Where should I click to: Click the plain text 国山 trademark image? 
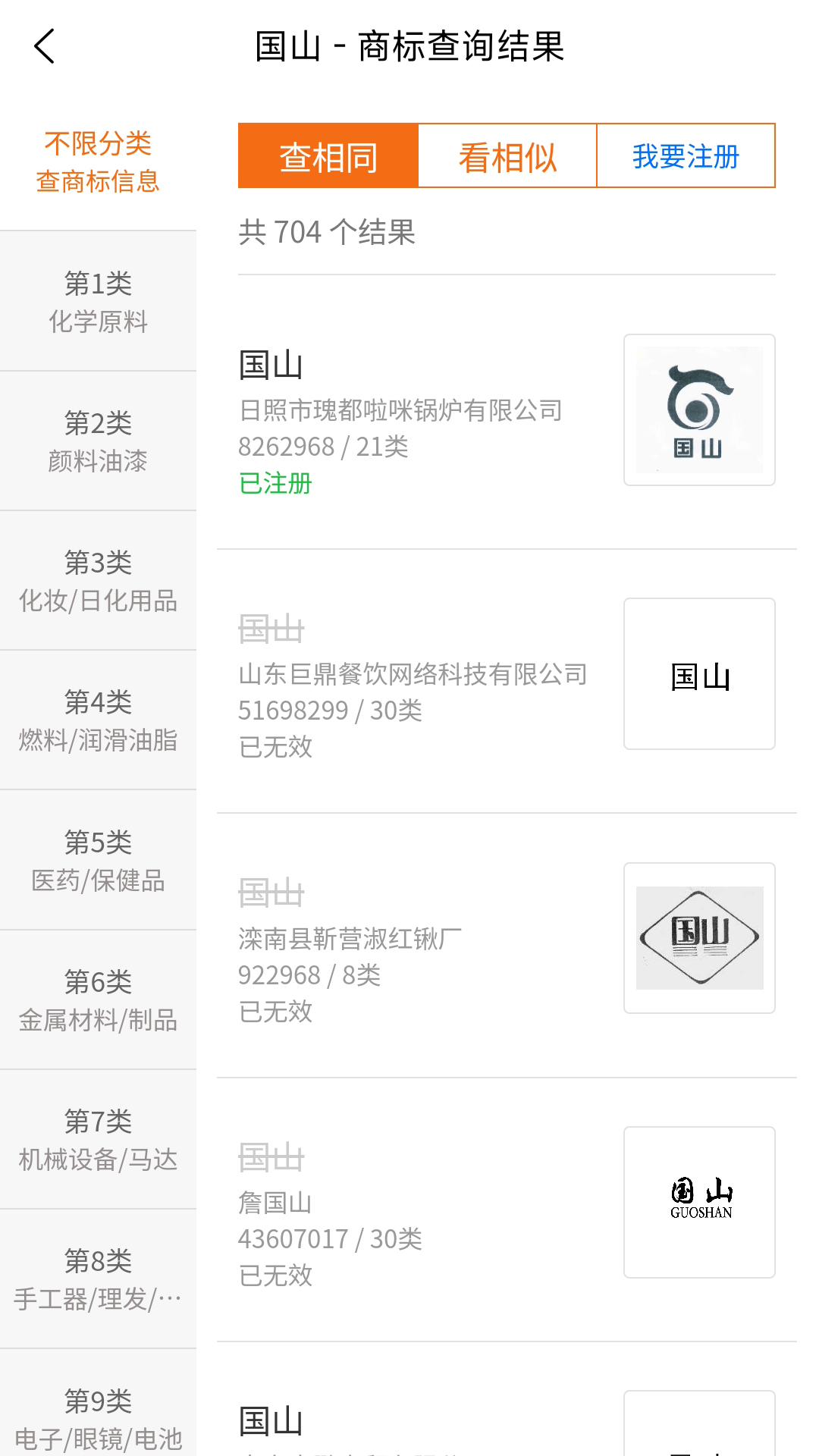(x=698, y=673)
